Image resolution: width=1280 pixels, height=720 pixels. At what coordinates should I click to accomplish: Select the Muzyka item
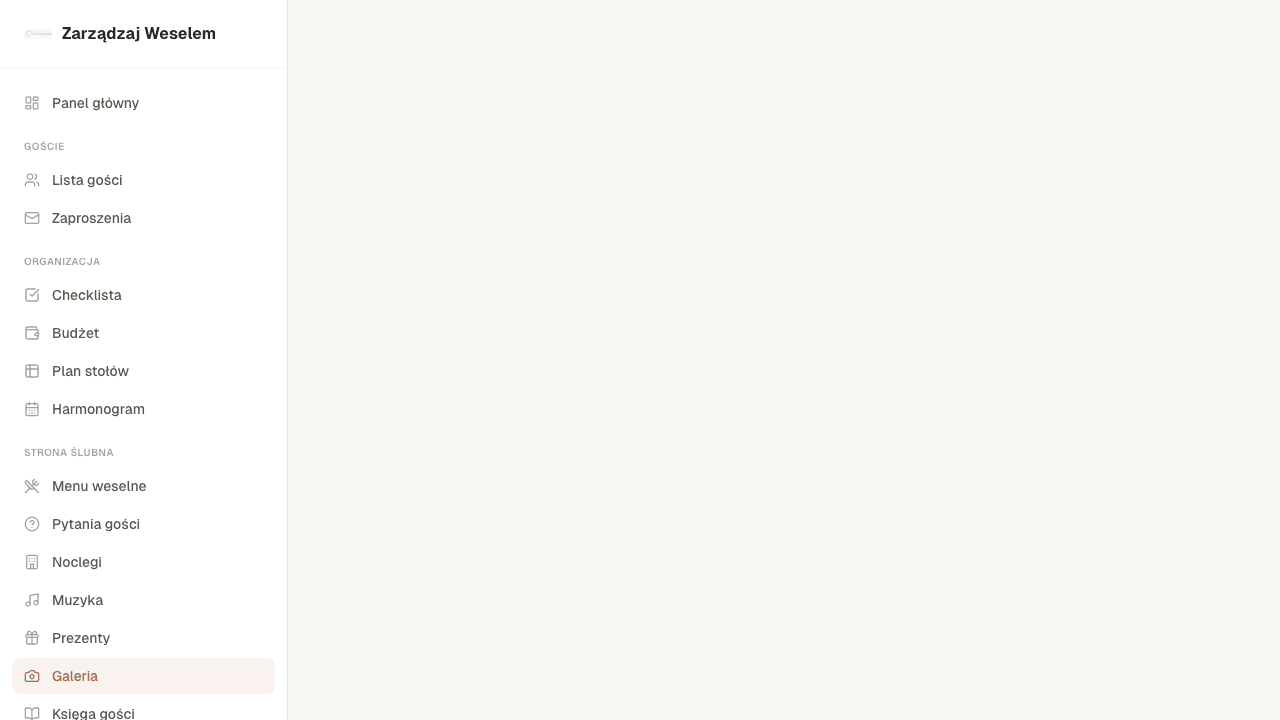(77, 600)
